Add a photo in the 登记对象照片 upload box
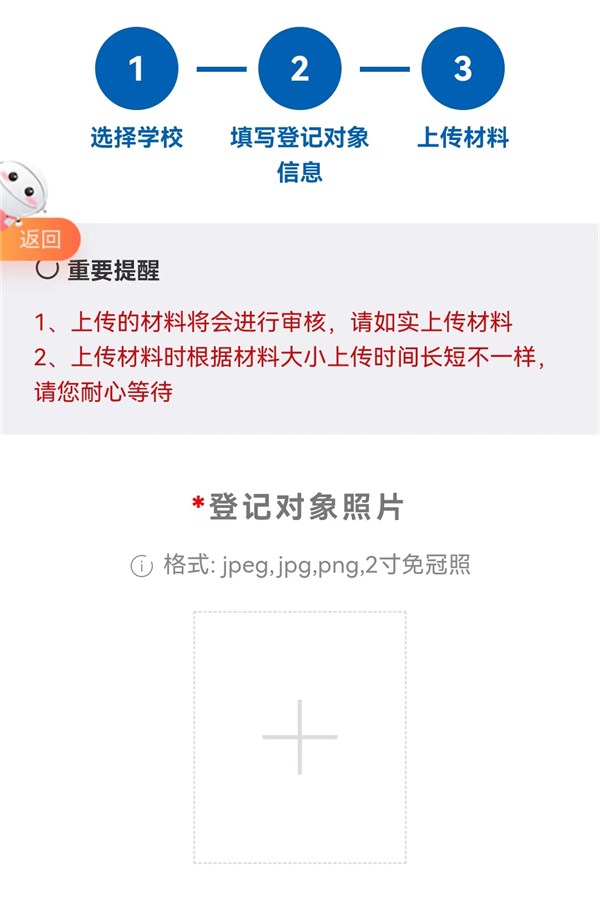This screenshot has height=917, width=600. [299, 737]
